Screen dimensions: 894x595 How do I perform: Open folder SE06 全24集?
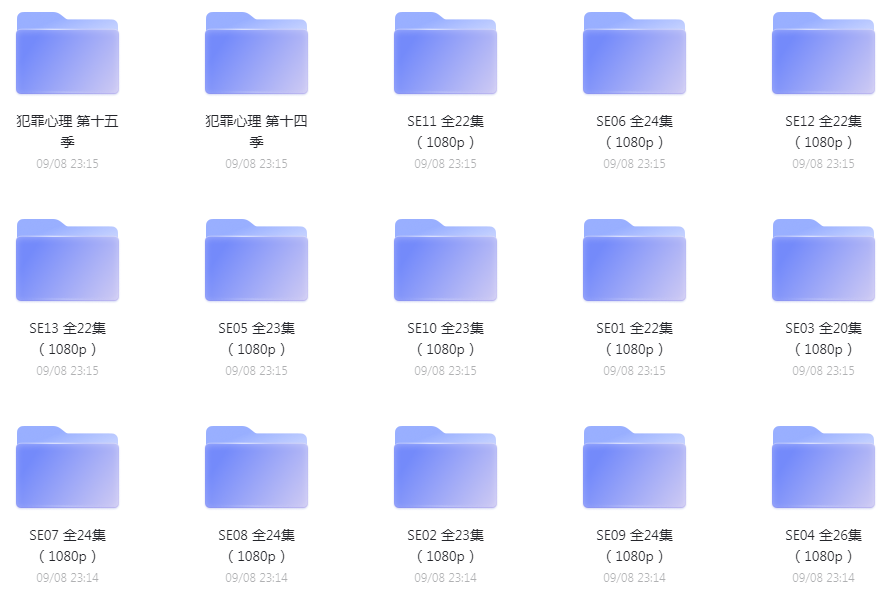(x=634, y=56)
